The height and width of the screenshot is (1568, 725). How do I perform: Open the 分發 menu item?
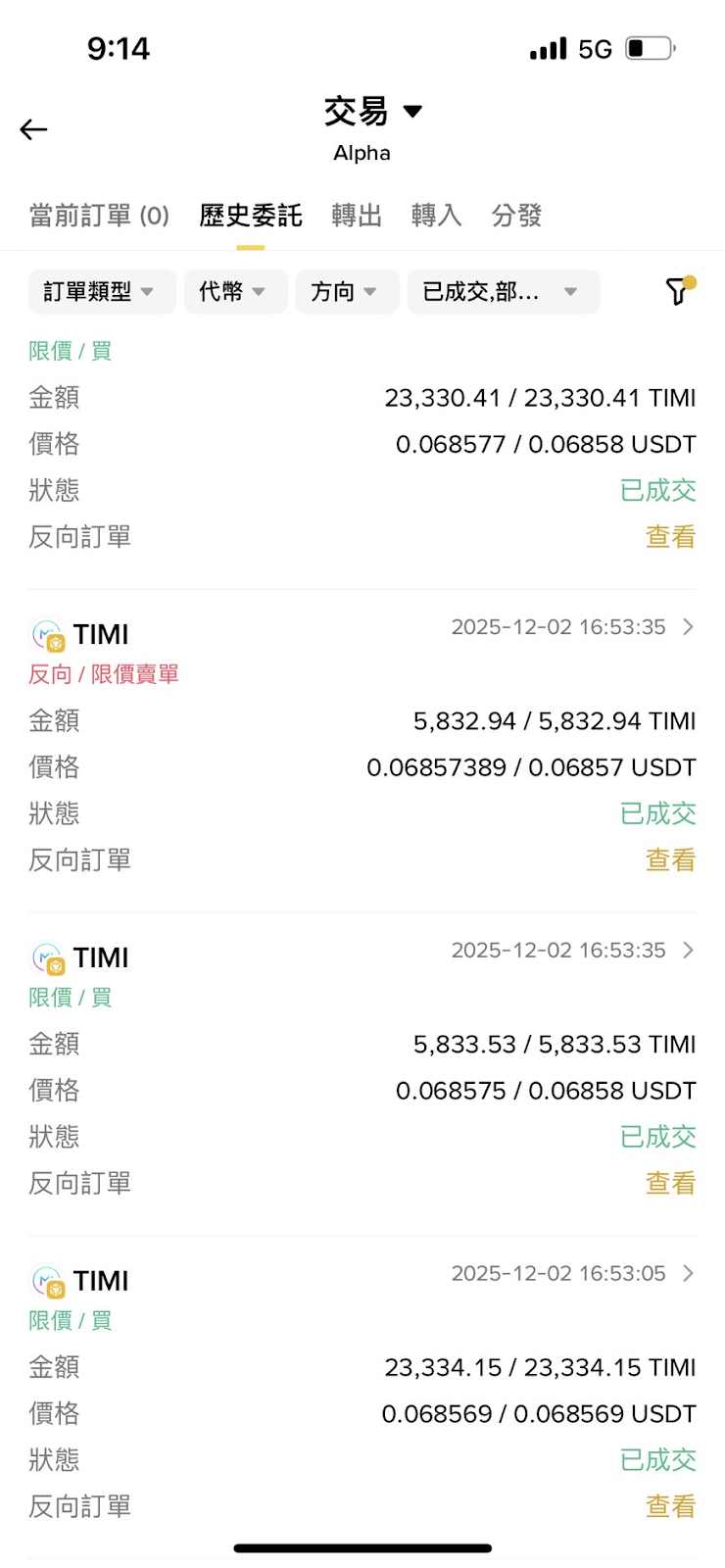[516, 216]
